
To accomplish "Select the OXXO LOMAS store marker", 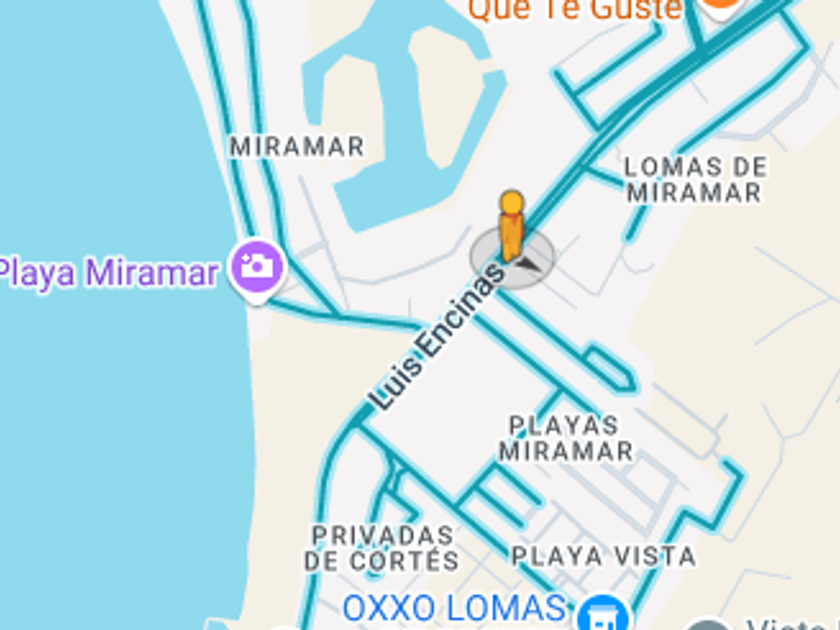I will pyautogui.click(x=602, y=611).
